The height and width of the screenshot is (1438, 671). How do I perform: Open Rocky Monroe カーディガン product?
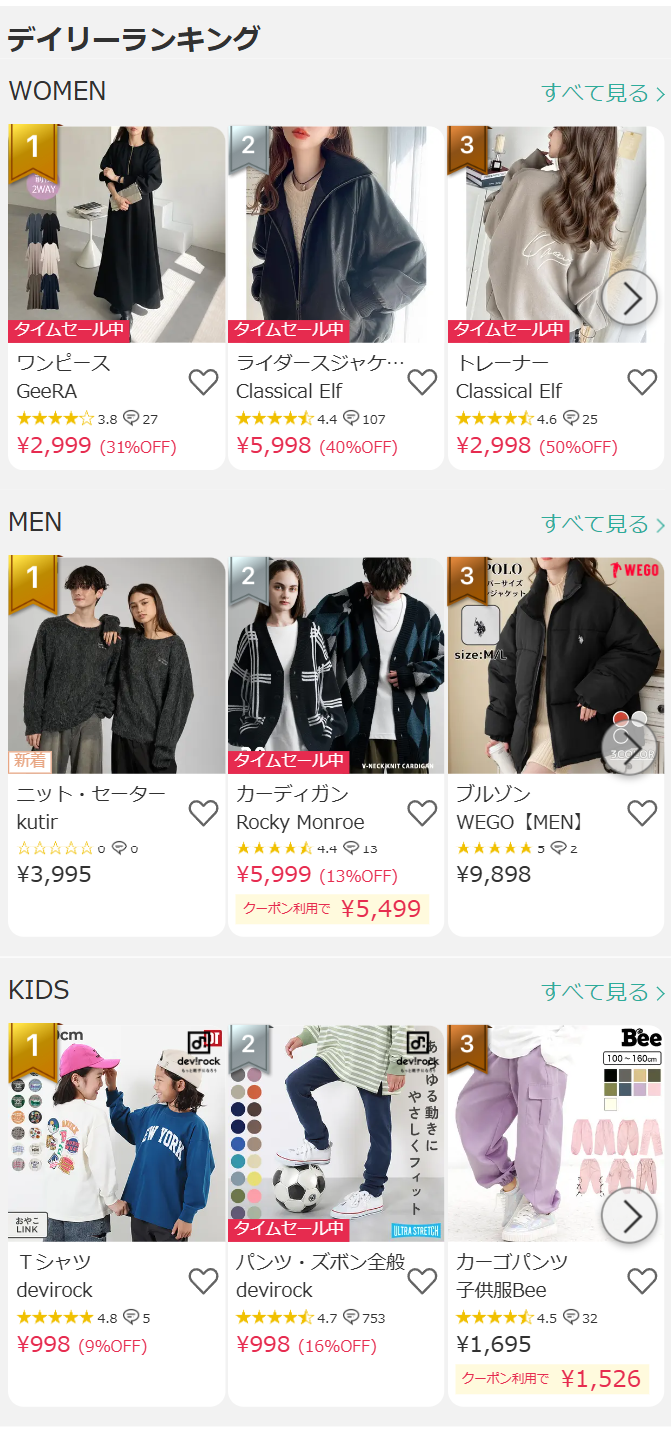(336, 665)
